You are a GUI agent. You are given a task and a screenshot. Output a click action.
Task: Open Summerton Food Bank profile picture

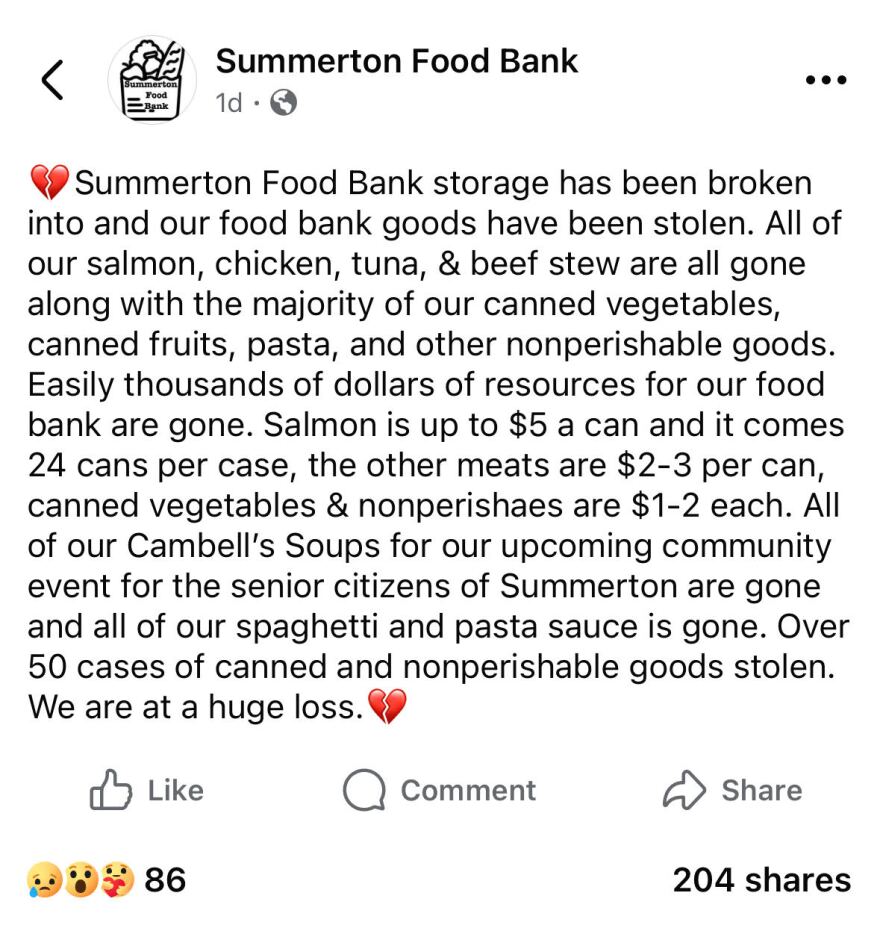pyautogui.click(x=151, y=80)
